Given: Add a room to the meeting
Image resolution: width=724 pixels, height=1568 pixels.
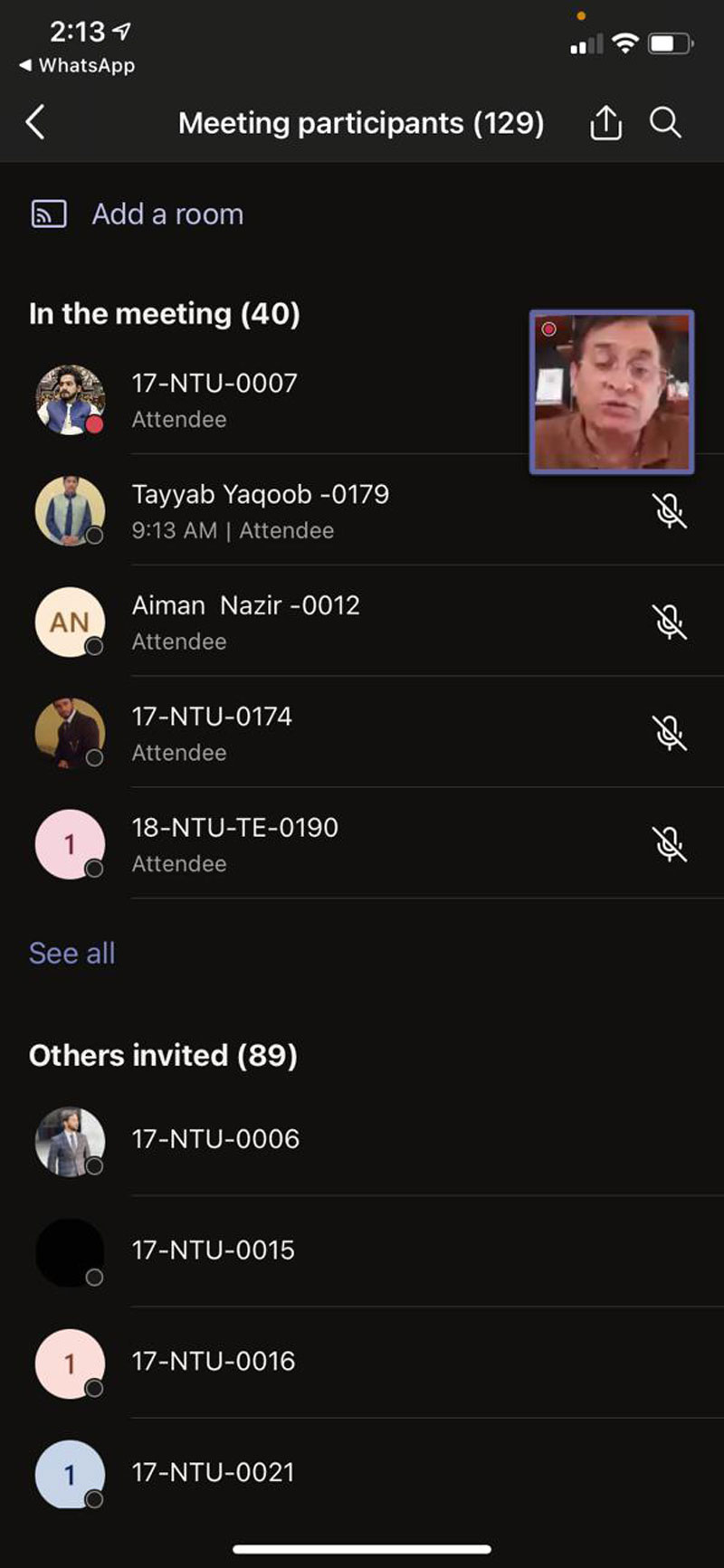Looking at the screenshot, I should tap(167, 214).
